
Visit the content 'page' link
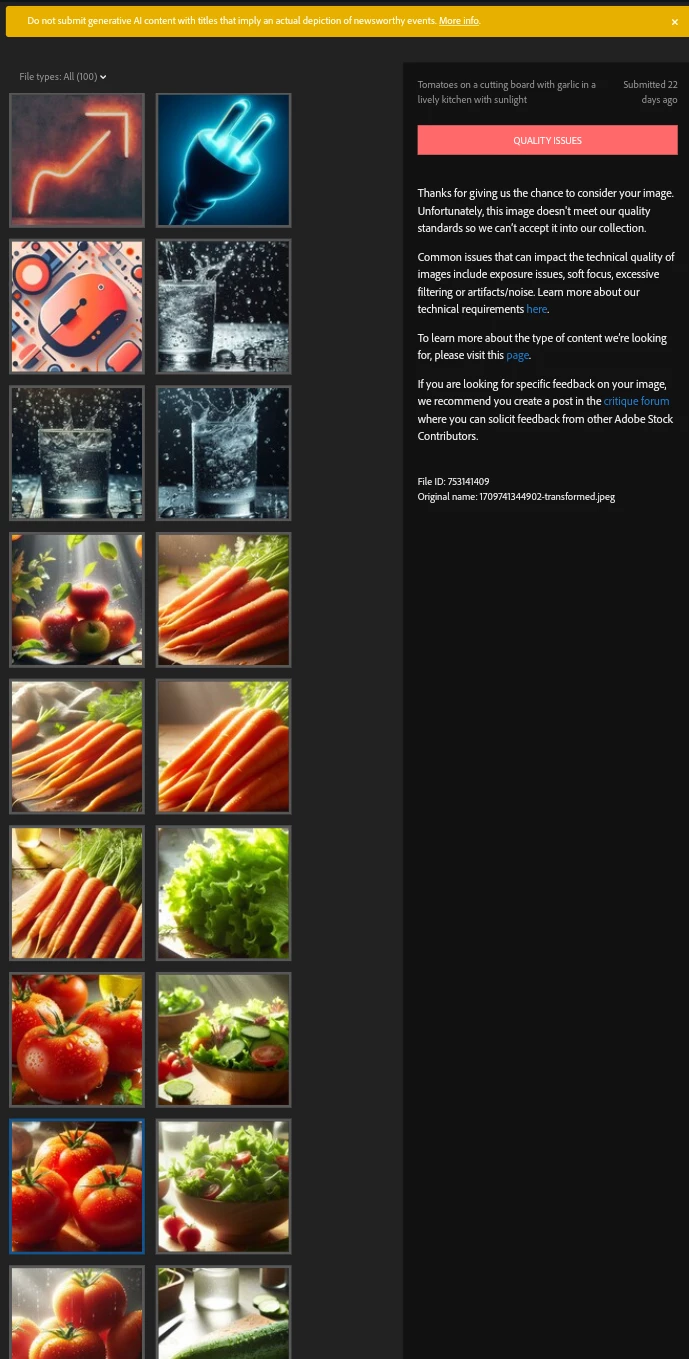[x=517, y=356]
